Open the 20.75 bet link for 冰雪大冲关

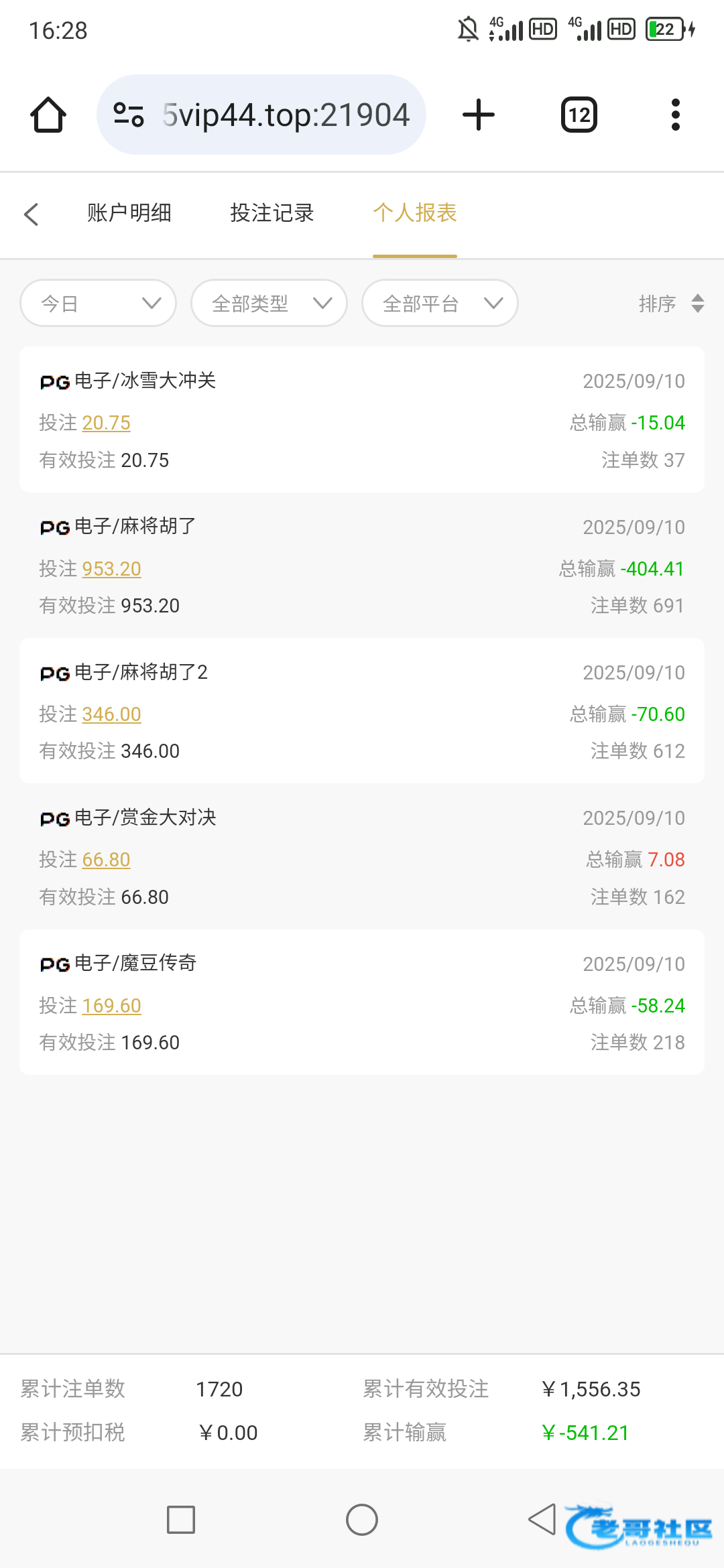pos(106,423)
